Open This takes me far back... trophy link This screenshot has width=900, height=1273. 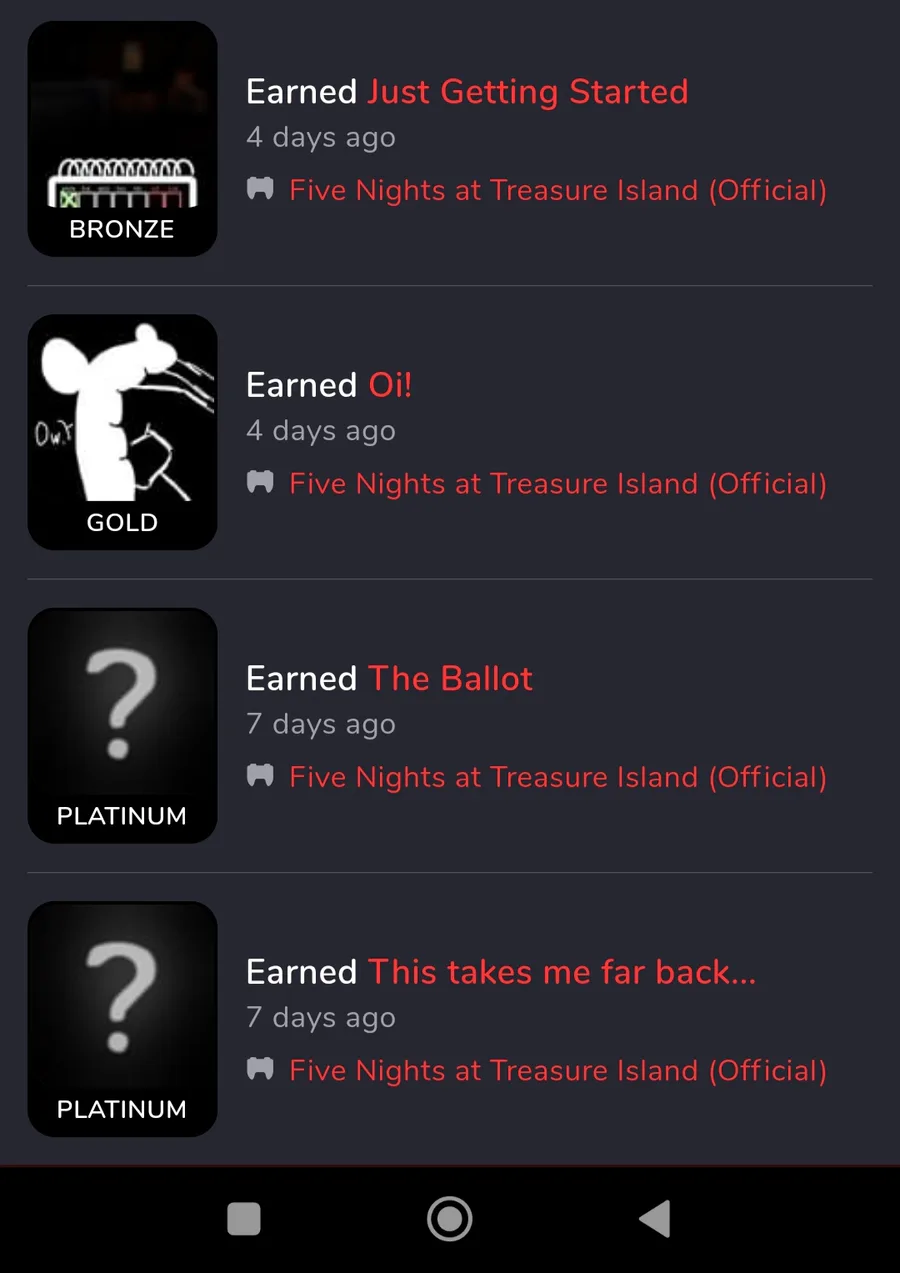coord(562,972)
